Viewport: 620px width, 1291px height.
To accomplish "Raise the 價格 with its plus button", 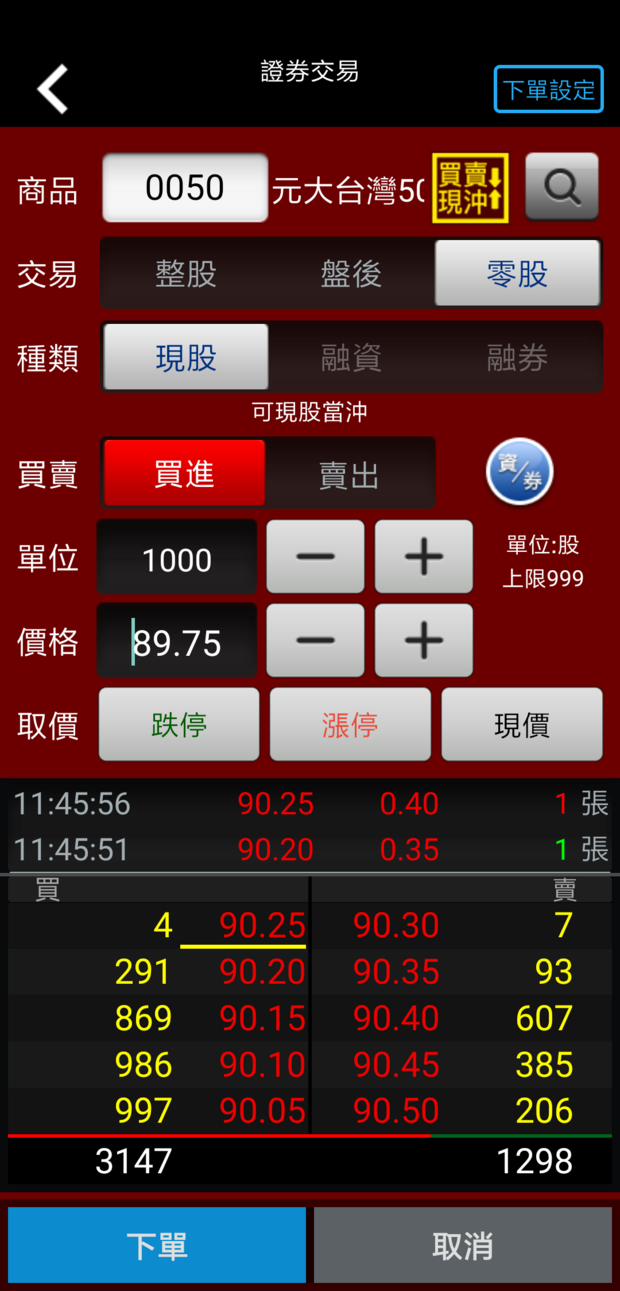I will pos(424,641).
